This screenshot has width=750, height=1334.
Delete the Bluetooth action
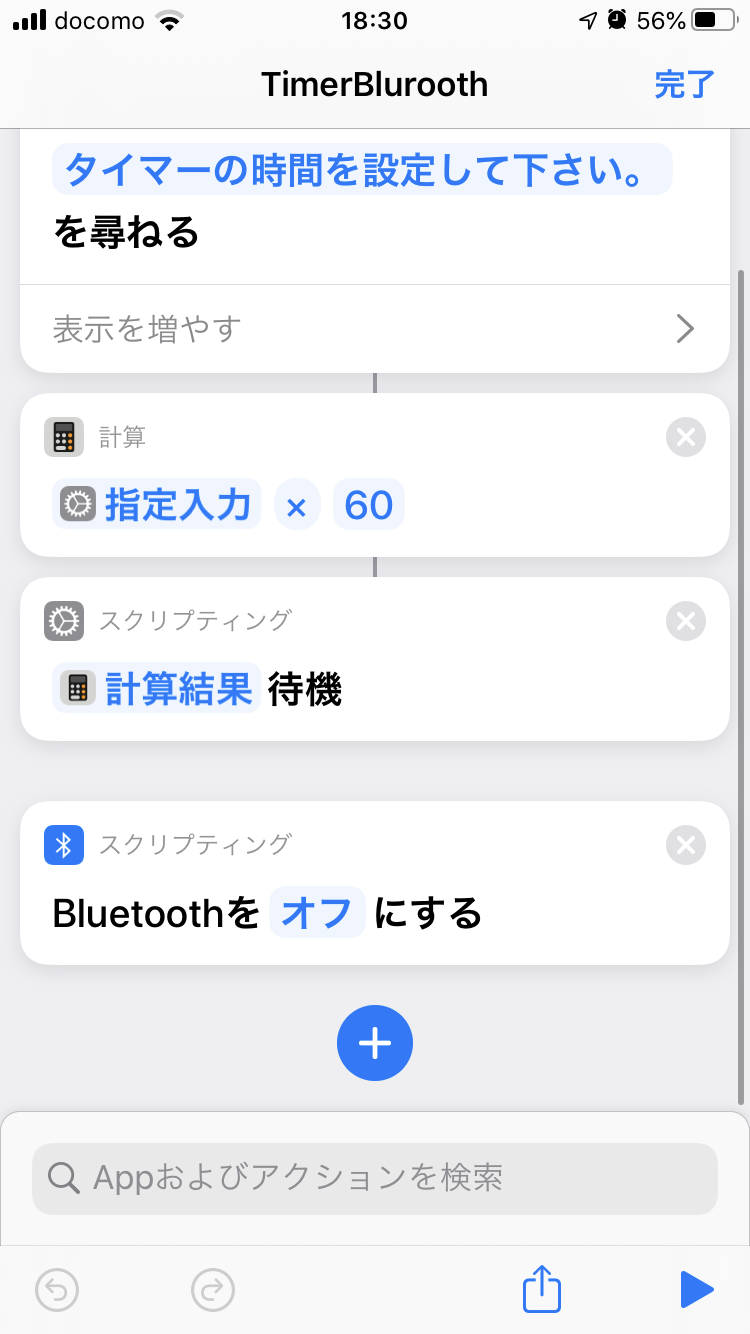click(685, 845)
